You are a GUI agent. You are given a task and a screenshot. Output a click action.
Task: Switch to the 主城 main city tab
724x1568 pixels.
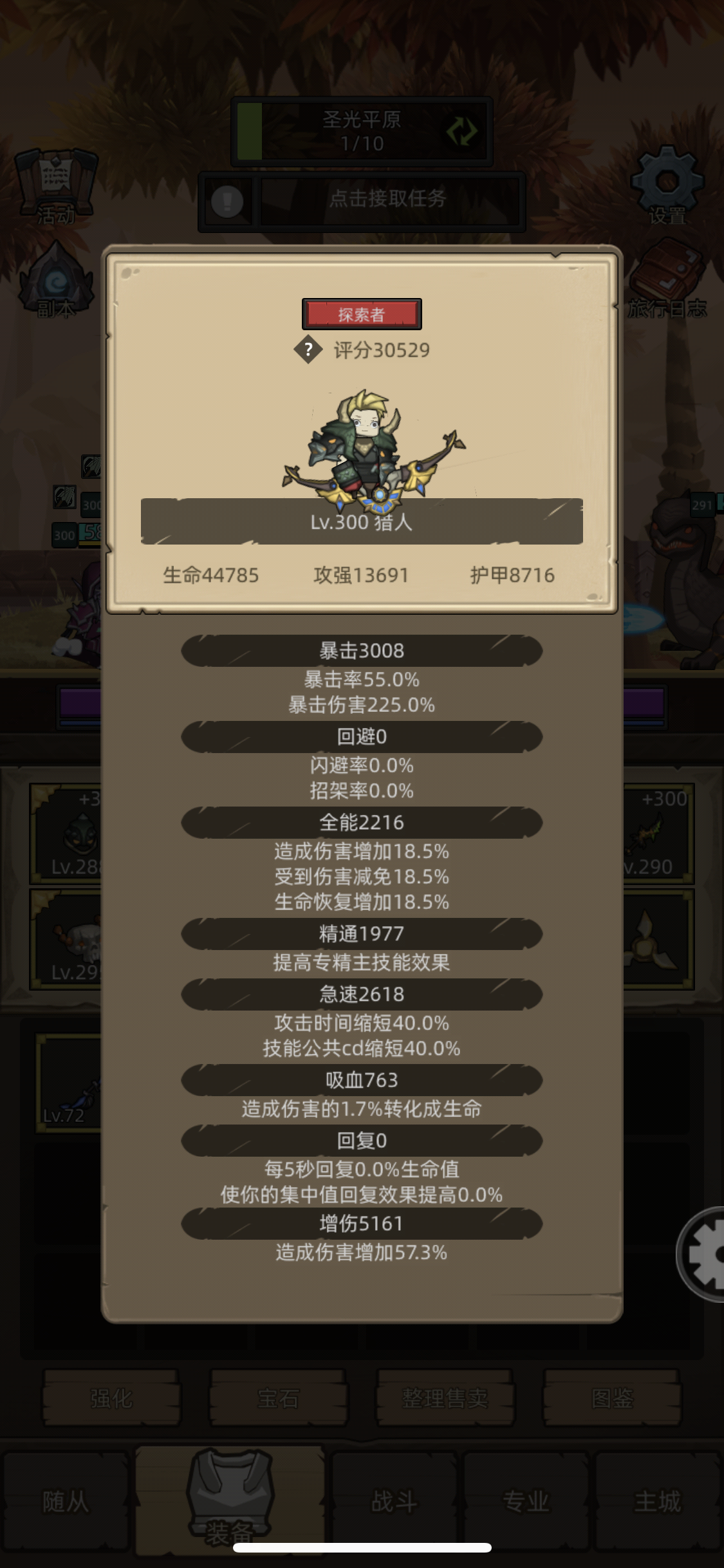[660, 1500]
